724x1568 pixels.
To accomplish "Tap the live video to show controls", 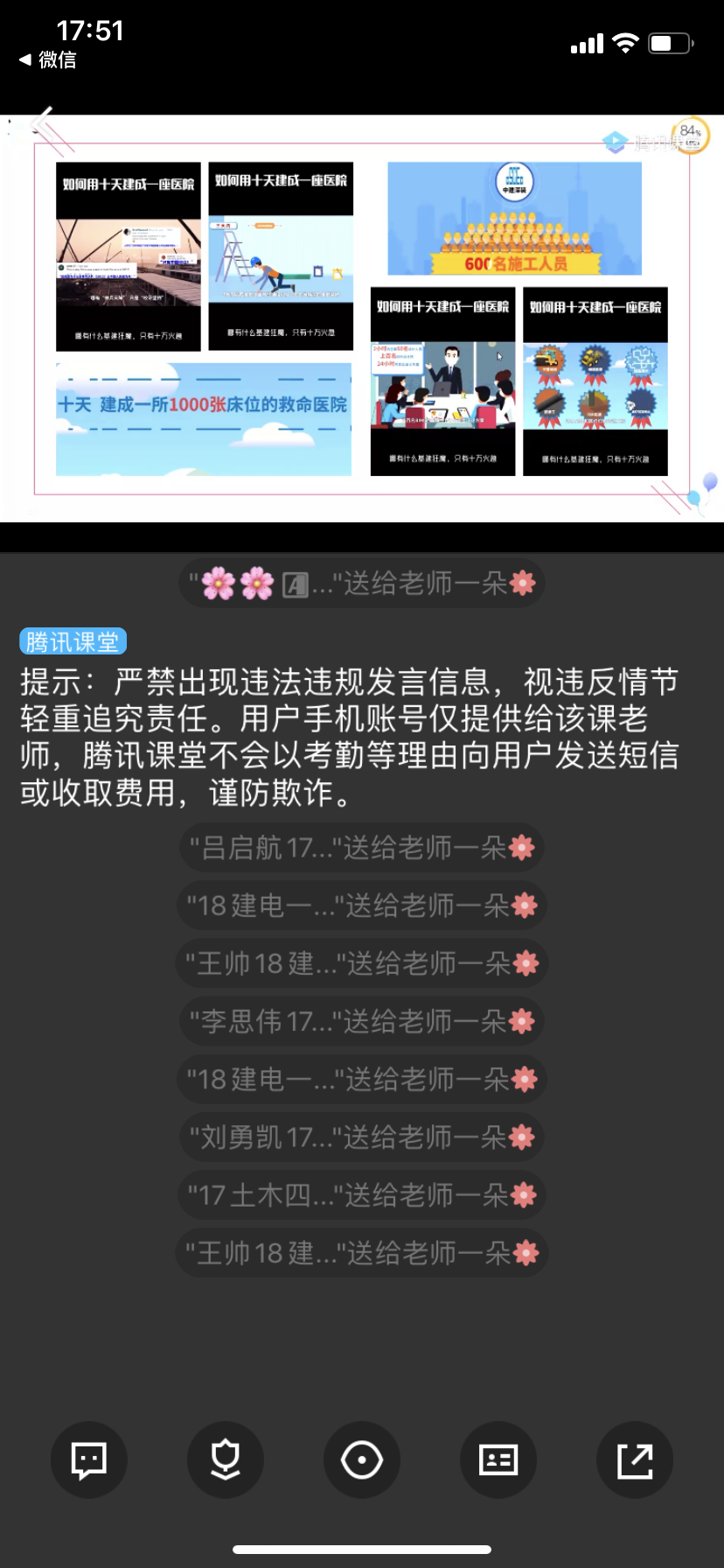I will [x=362, y=318].
